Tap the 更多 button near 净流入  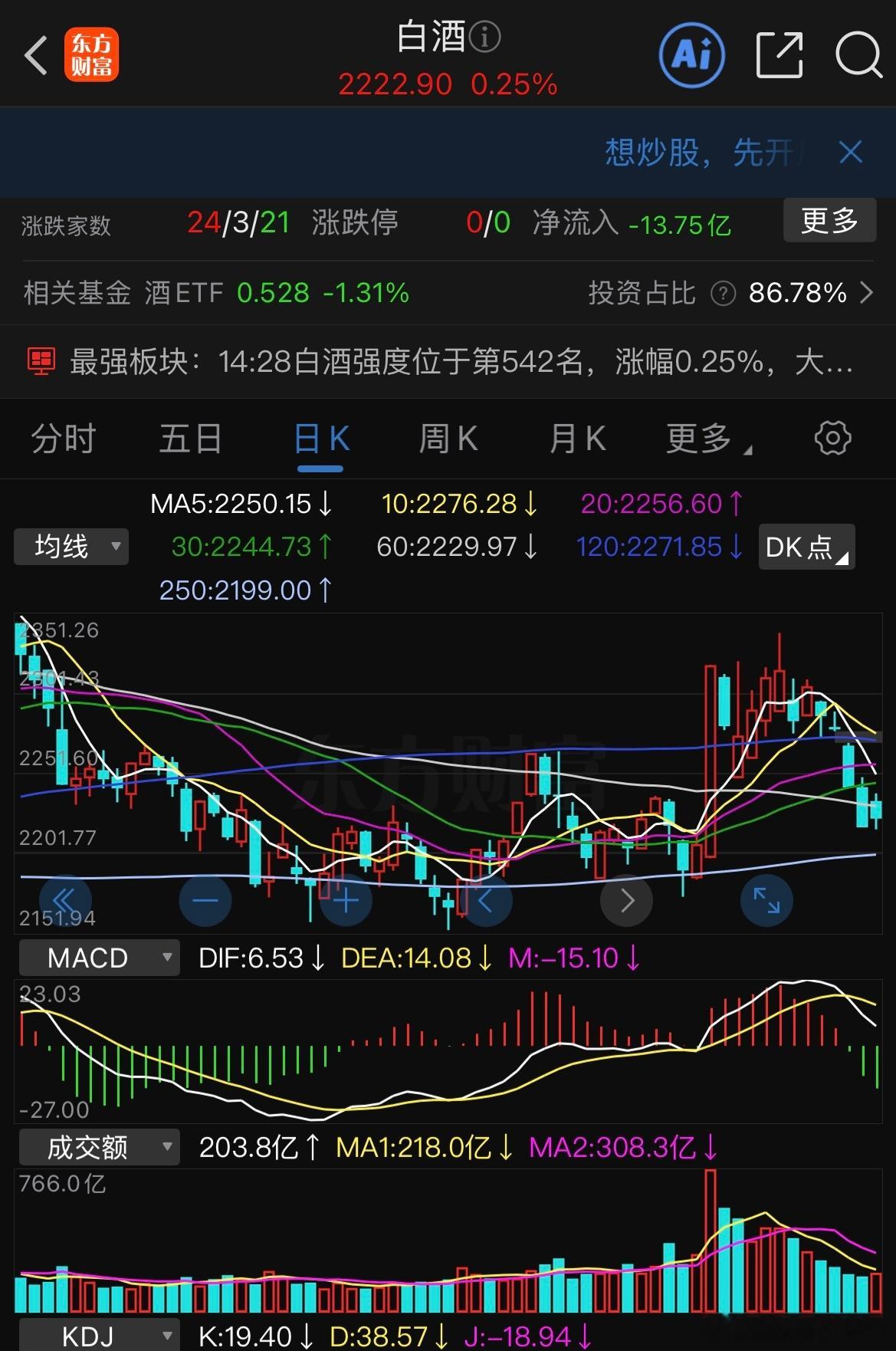pyautogui.click(x=829, y=221)
